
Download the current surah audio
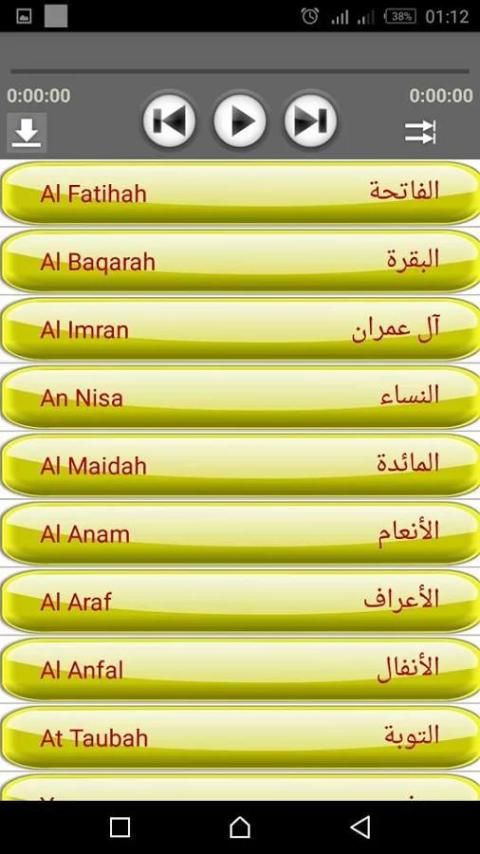coord(27,132)
